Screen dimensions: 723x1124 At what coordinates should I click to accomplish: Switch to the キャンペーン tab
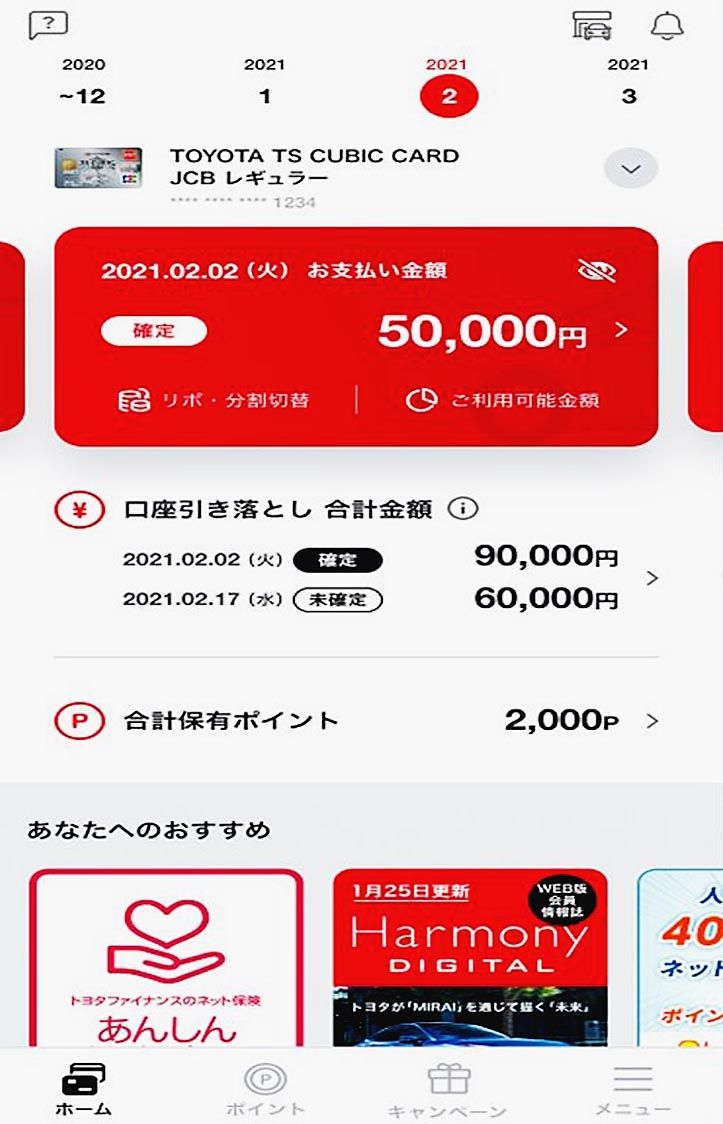[x=448, y=1090]
